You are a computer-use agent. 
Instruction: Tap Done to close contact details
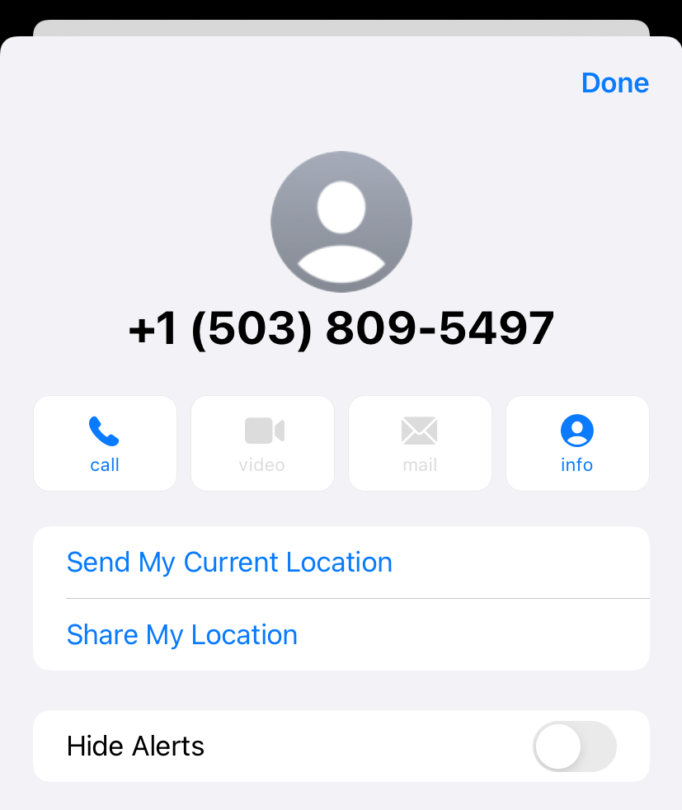click(614, 83)
